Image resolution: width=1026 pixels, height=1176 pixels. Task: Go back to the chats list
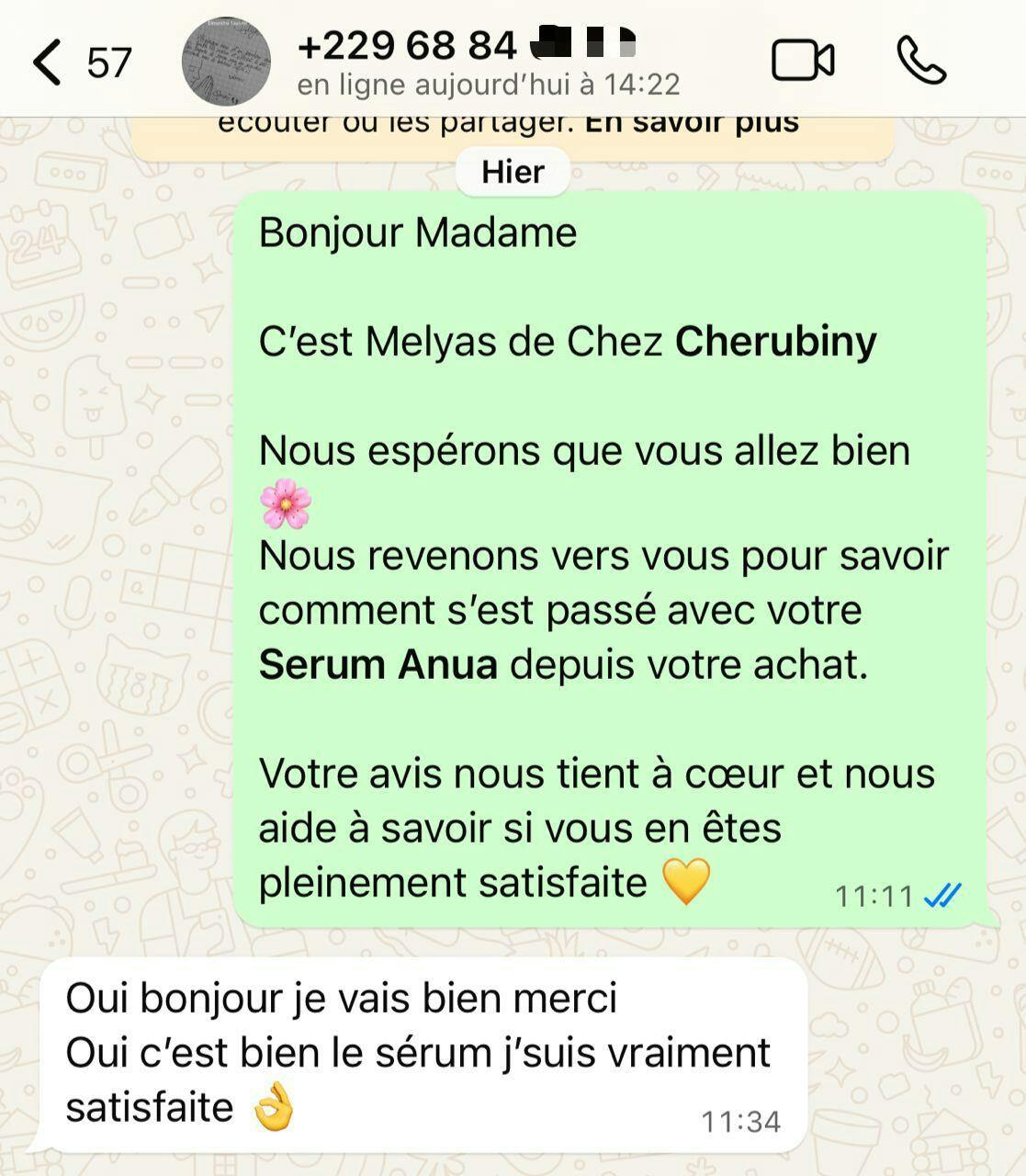click(x=48, y=62)
